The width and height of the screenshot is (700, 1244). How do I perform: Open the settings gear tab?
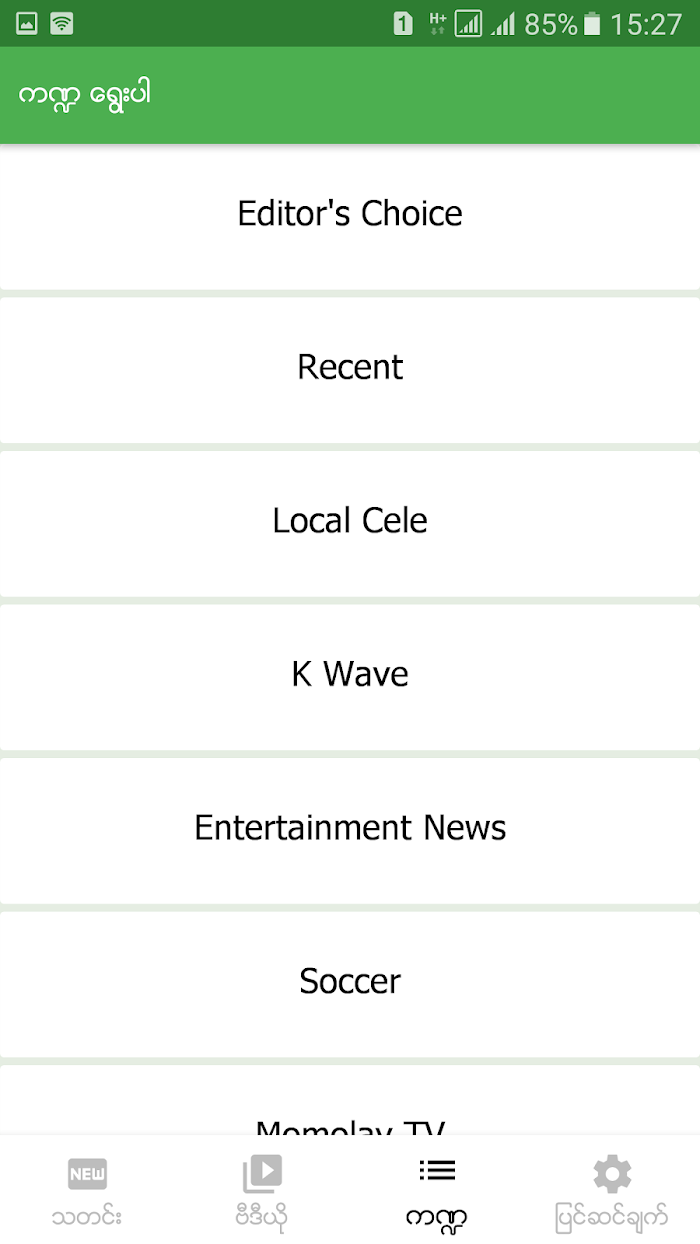pos(612,1190)
